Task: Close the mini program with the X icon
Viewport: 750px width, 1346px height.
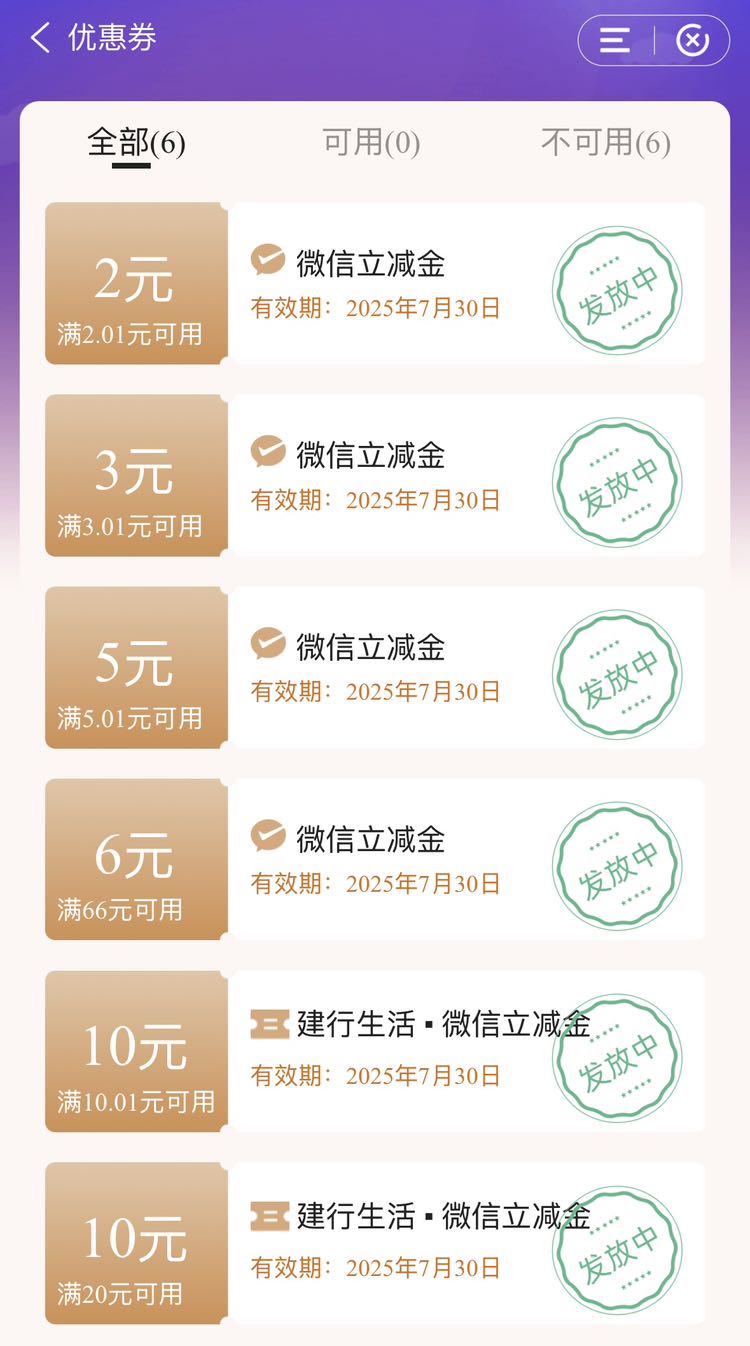Action: tap(692, 40)
